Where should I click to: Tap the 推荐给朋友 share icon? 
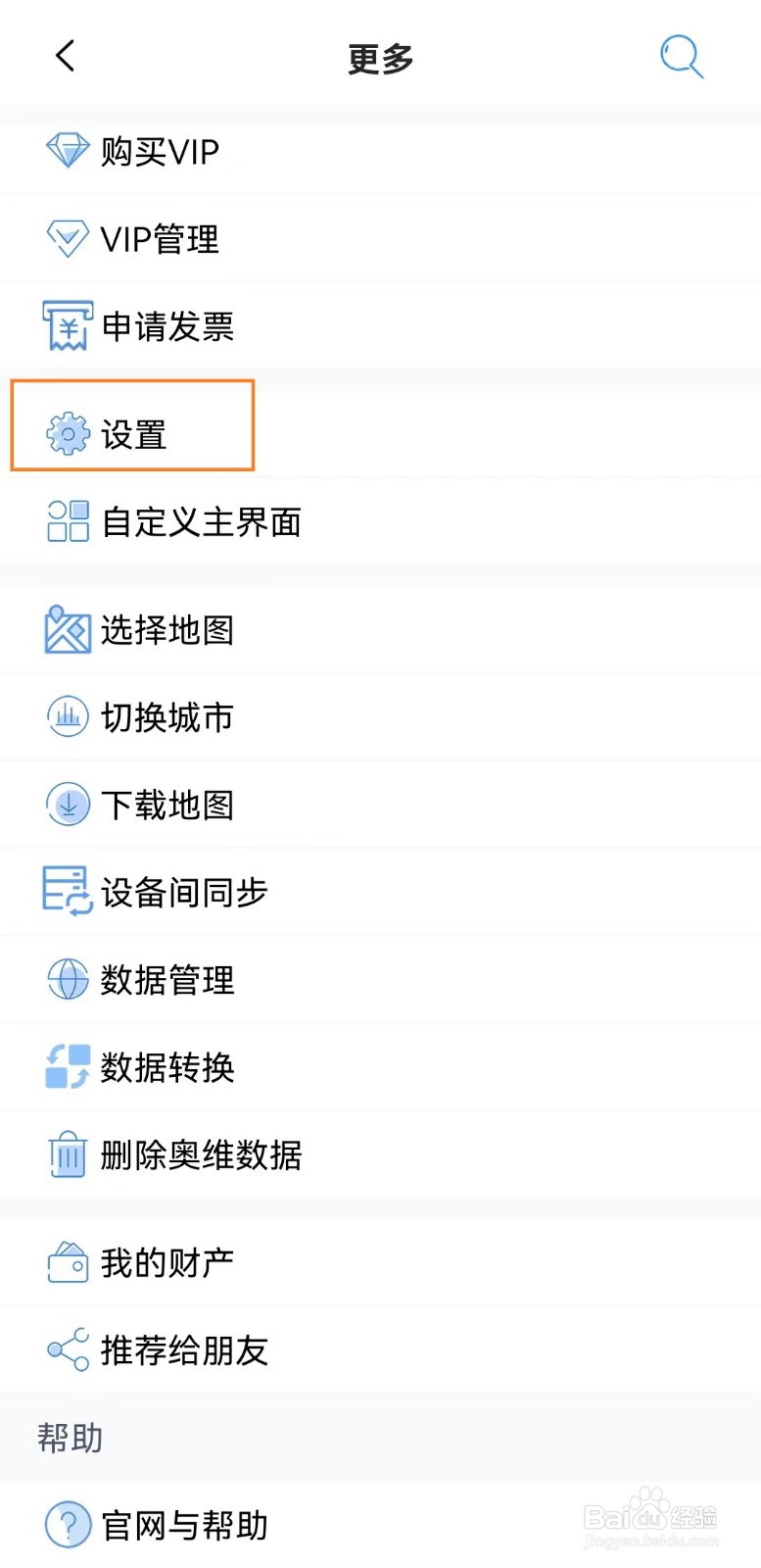66,1349
